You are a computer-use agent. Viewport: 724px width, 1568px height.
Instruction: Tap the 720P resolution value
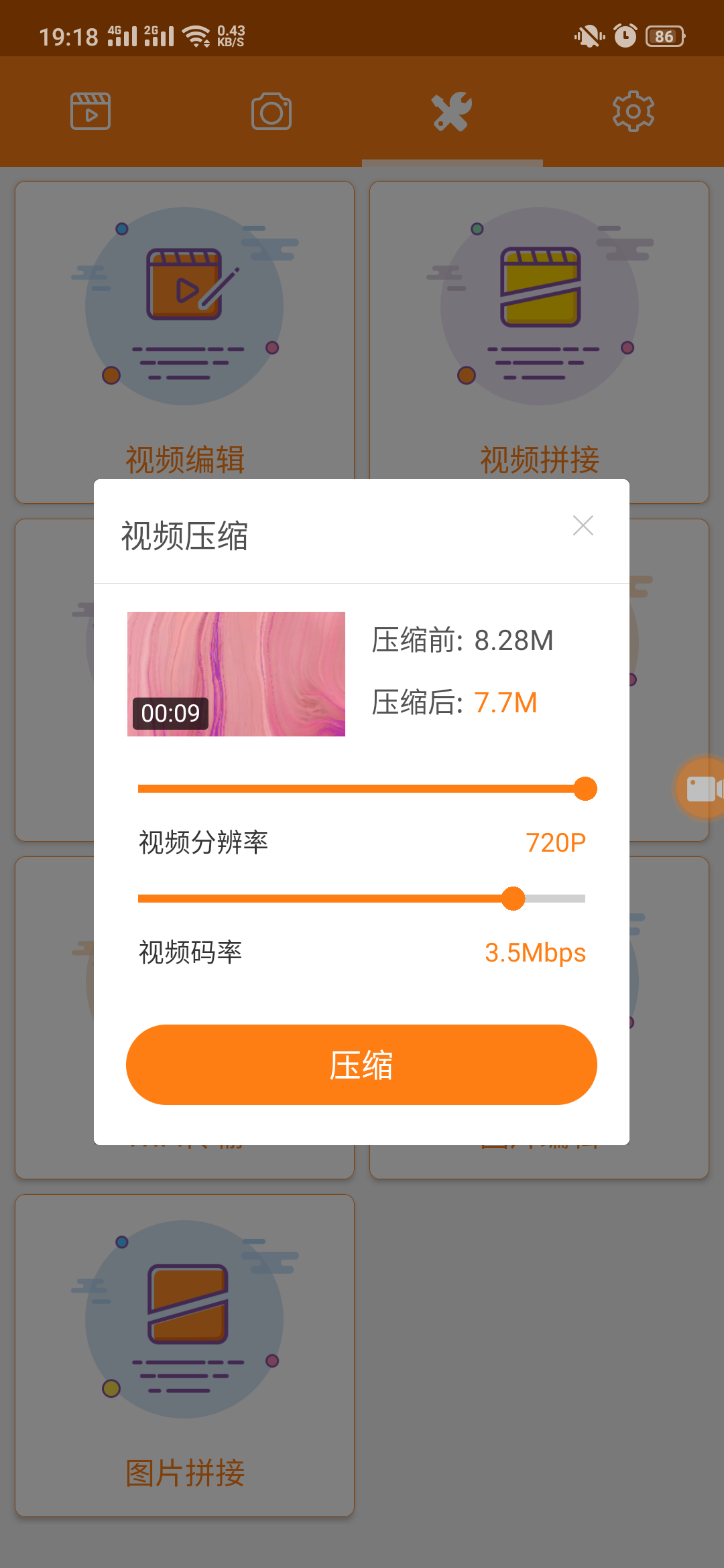pos(556,842)
